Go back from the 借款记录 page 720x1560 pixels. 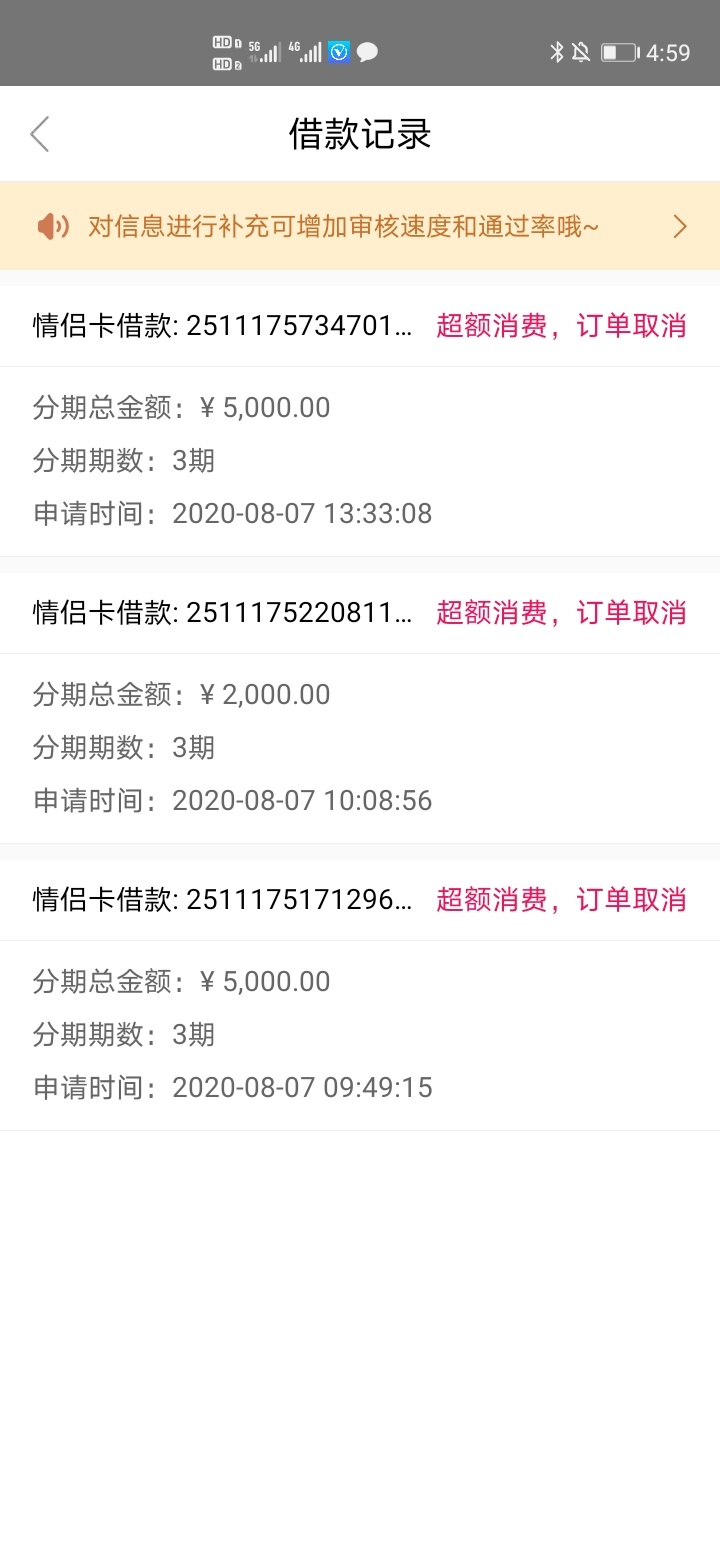click(x=39, y=134)
